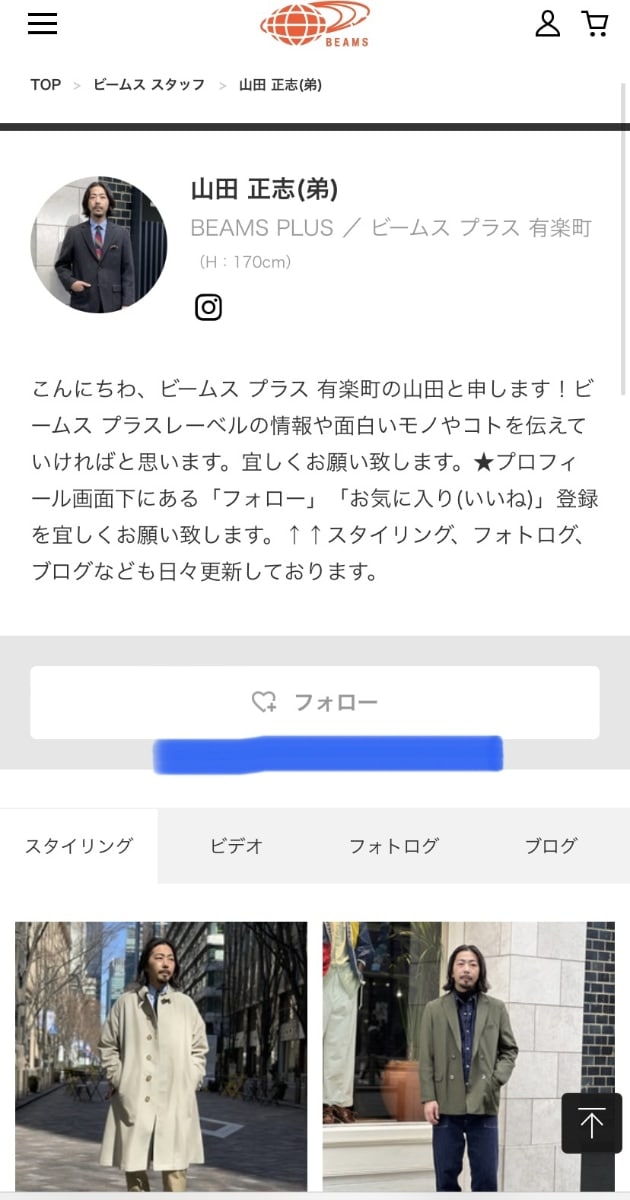Go to BEAMS home via logo
The image size is (630, 1200).
[x=315, y=24]
